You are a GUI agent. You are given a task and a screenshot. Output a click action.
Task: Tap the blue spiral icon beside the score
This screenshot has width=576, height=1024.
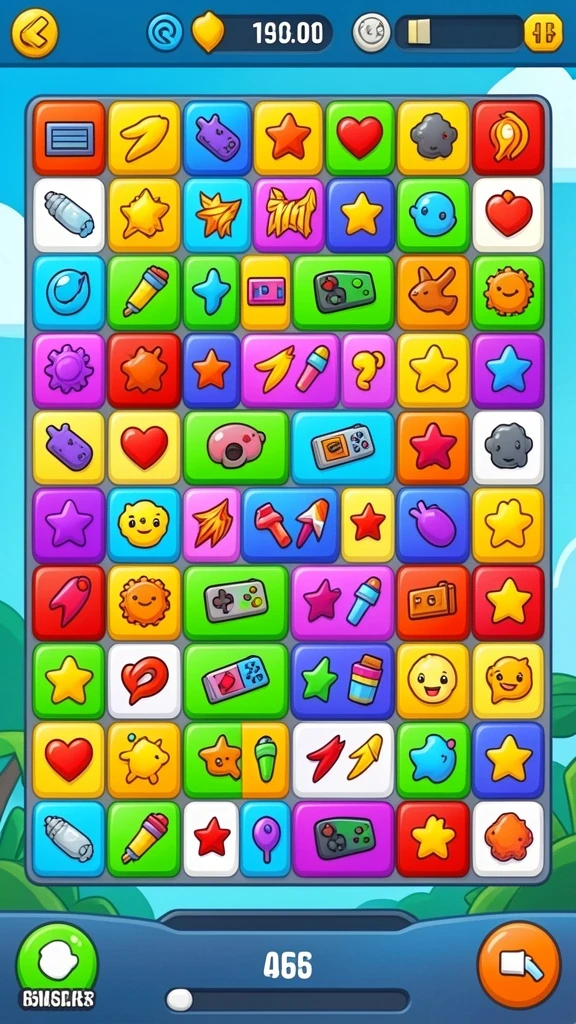pos(165,32)
